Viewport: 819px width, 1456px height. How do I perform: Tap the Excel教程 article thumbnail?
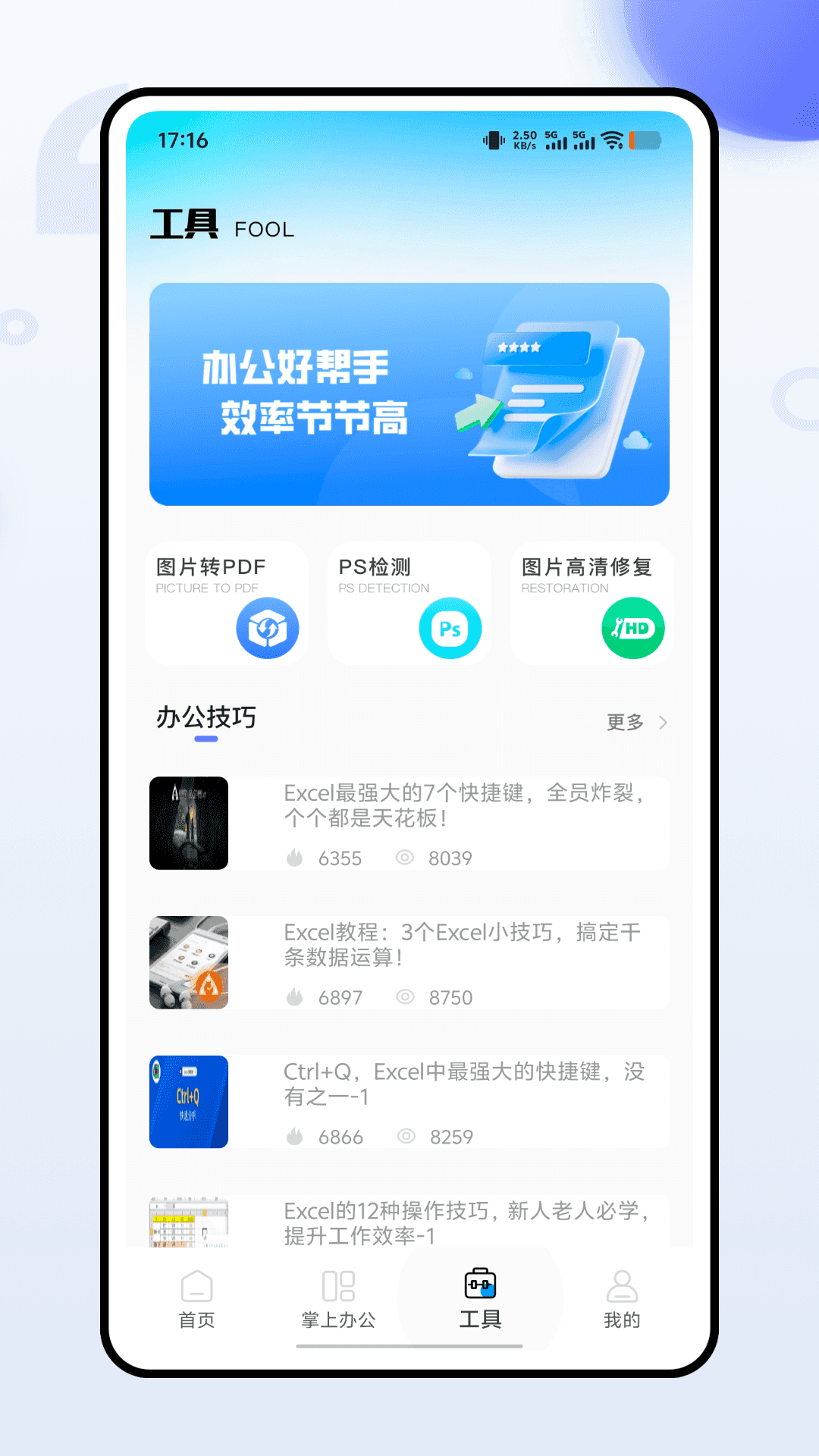click(188, 963)
